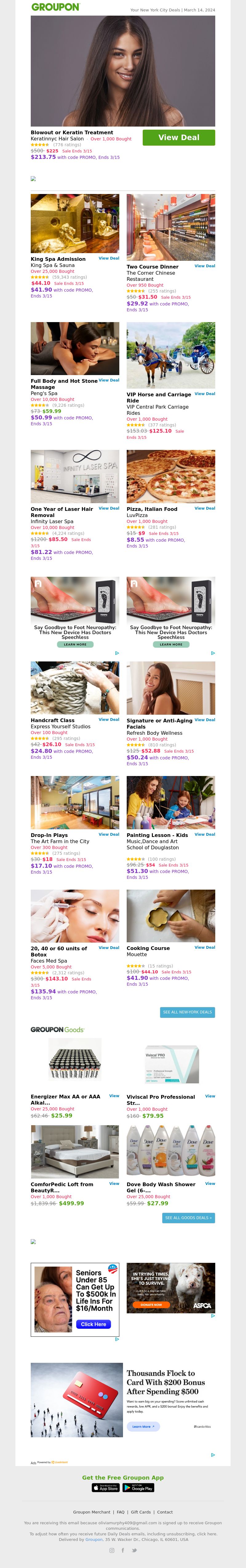Image resolution: width=246 pixels, height=1568 pixels.
Task: Download from the App Store badge
Action: (x=105, y=1488)
